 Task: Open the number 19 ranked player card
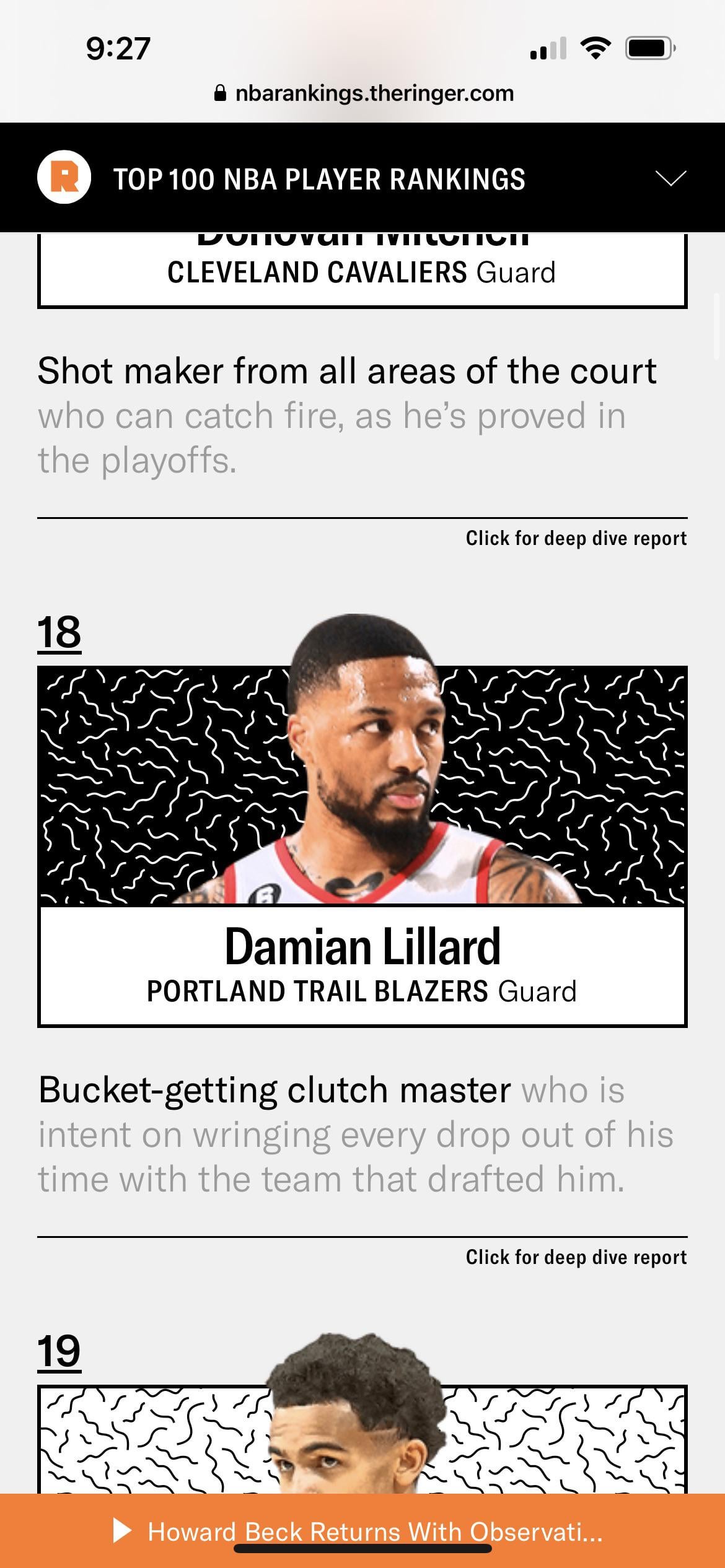click(x=362, y=1437)
